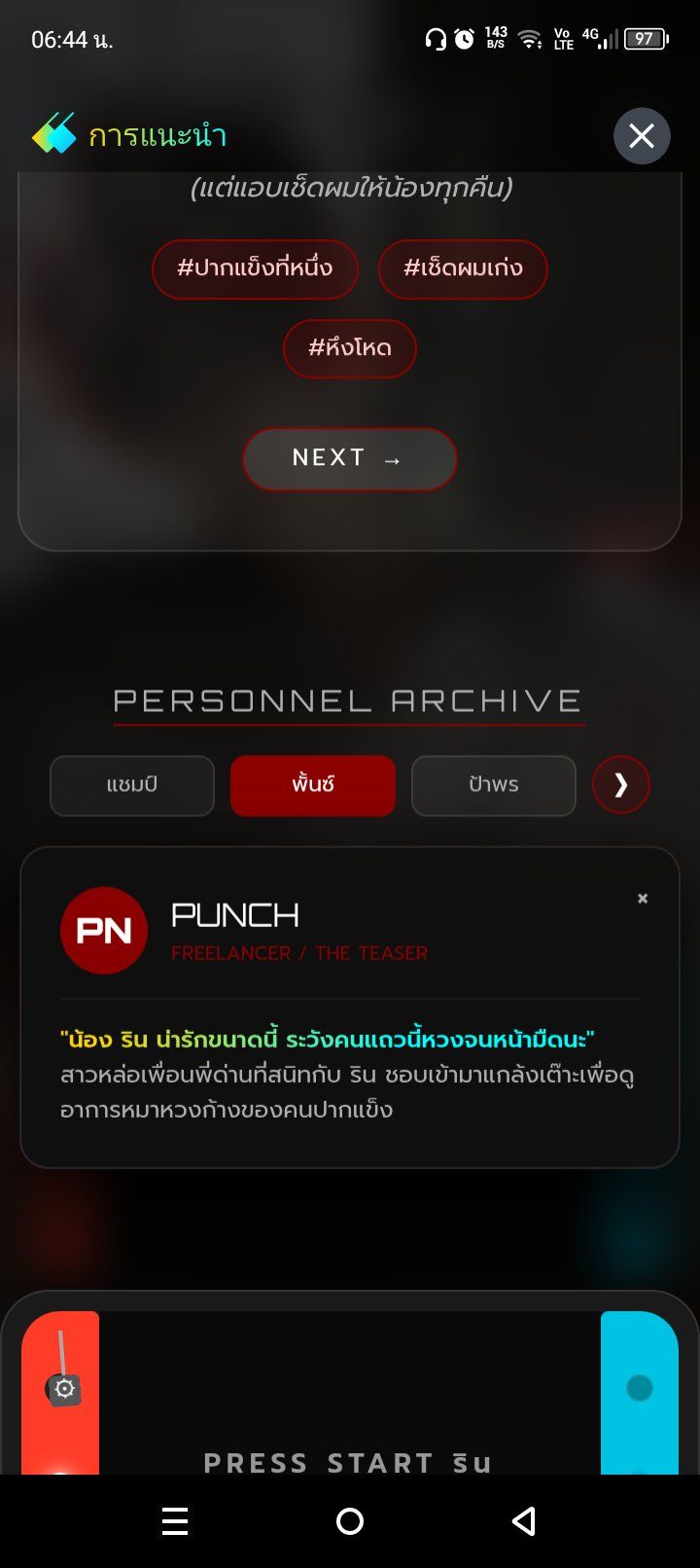Viewport: 700px width, 1568px height.
Task: Return to the home screen
Action: coord(350,1521)
